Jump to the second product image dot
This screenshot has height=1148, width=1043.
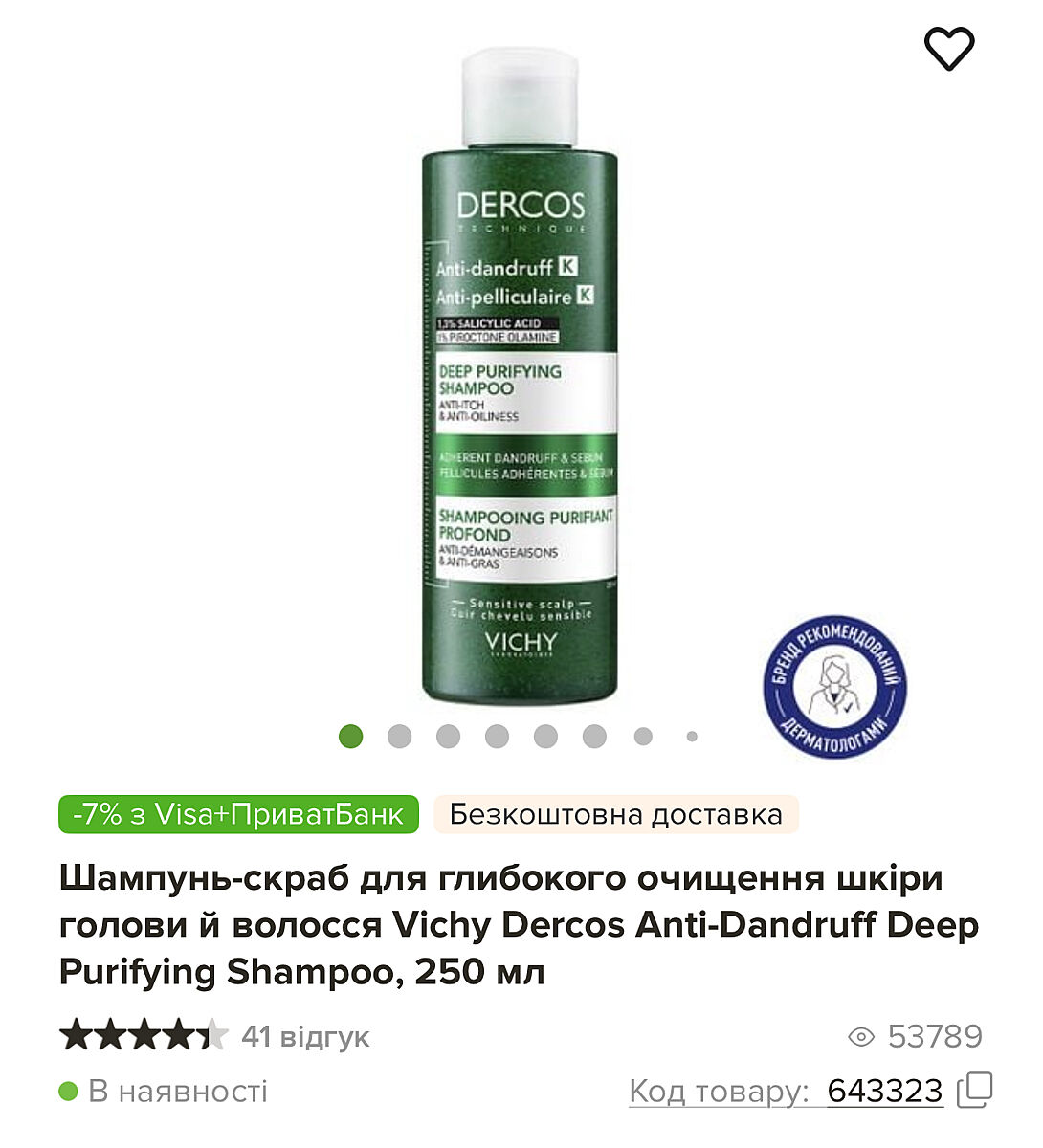[399, 736]
